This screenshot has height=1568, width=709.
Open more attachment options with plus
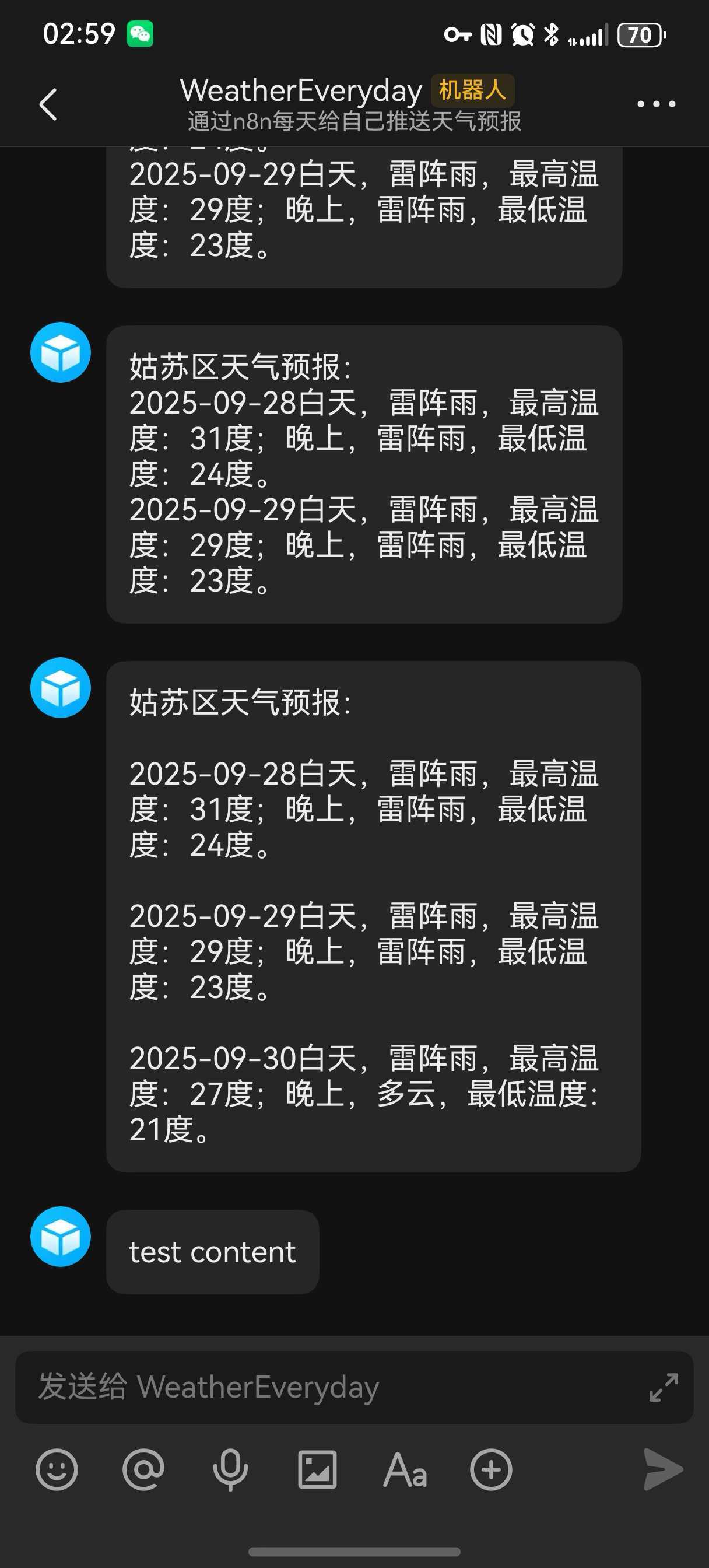(491, 1470)
